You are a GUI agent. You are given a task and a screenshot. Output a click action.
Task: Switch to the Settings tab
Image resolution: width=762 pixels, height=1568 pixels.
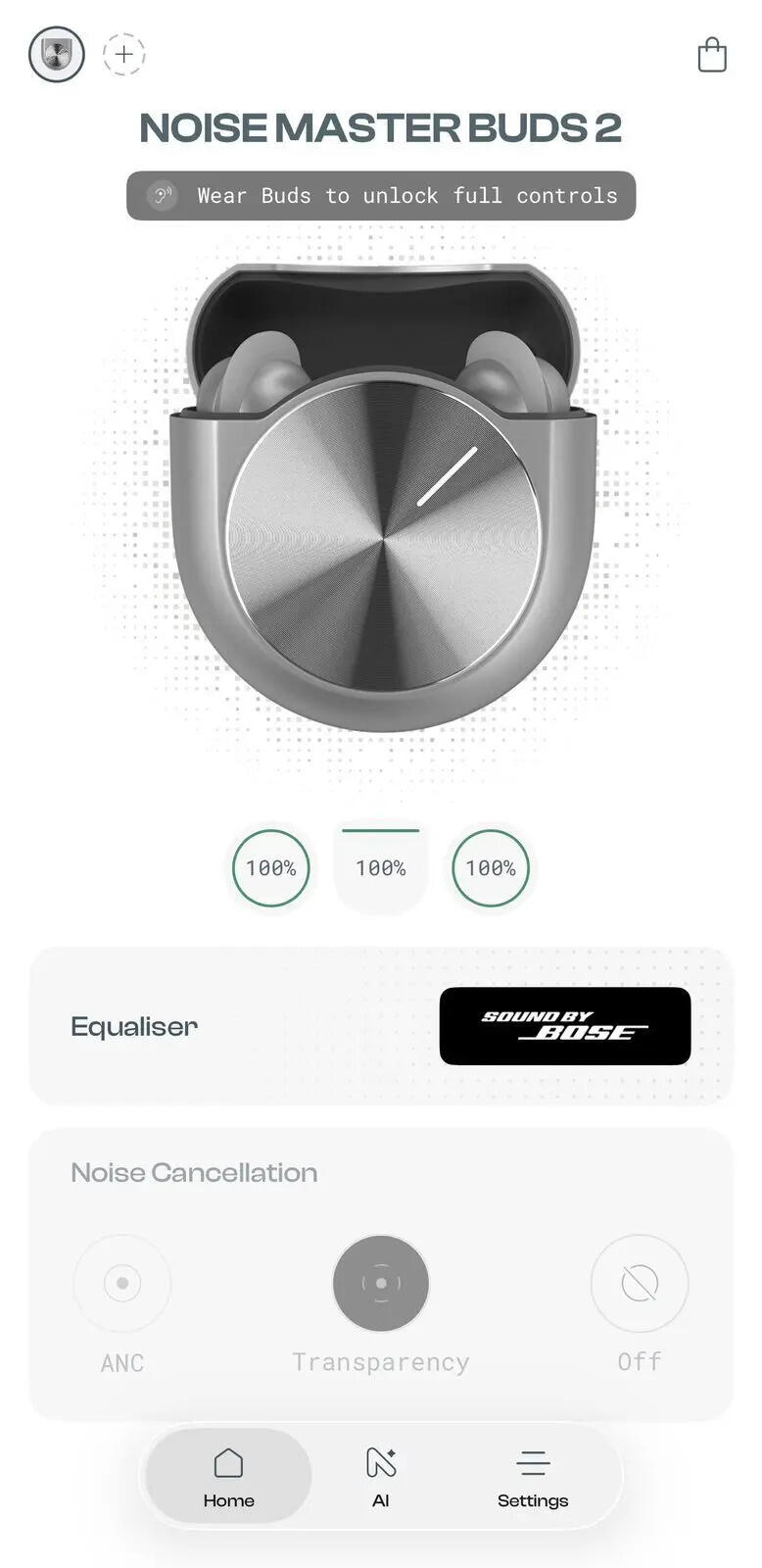(533, 1476)
